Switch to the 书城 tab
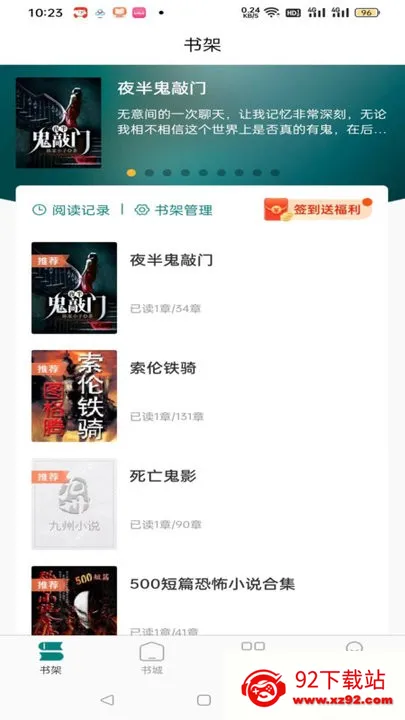405x720 pixels. click(x=152, y=658)
